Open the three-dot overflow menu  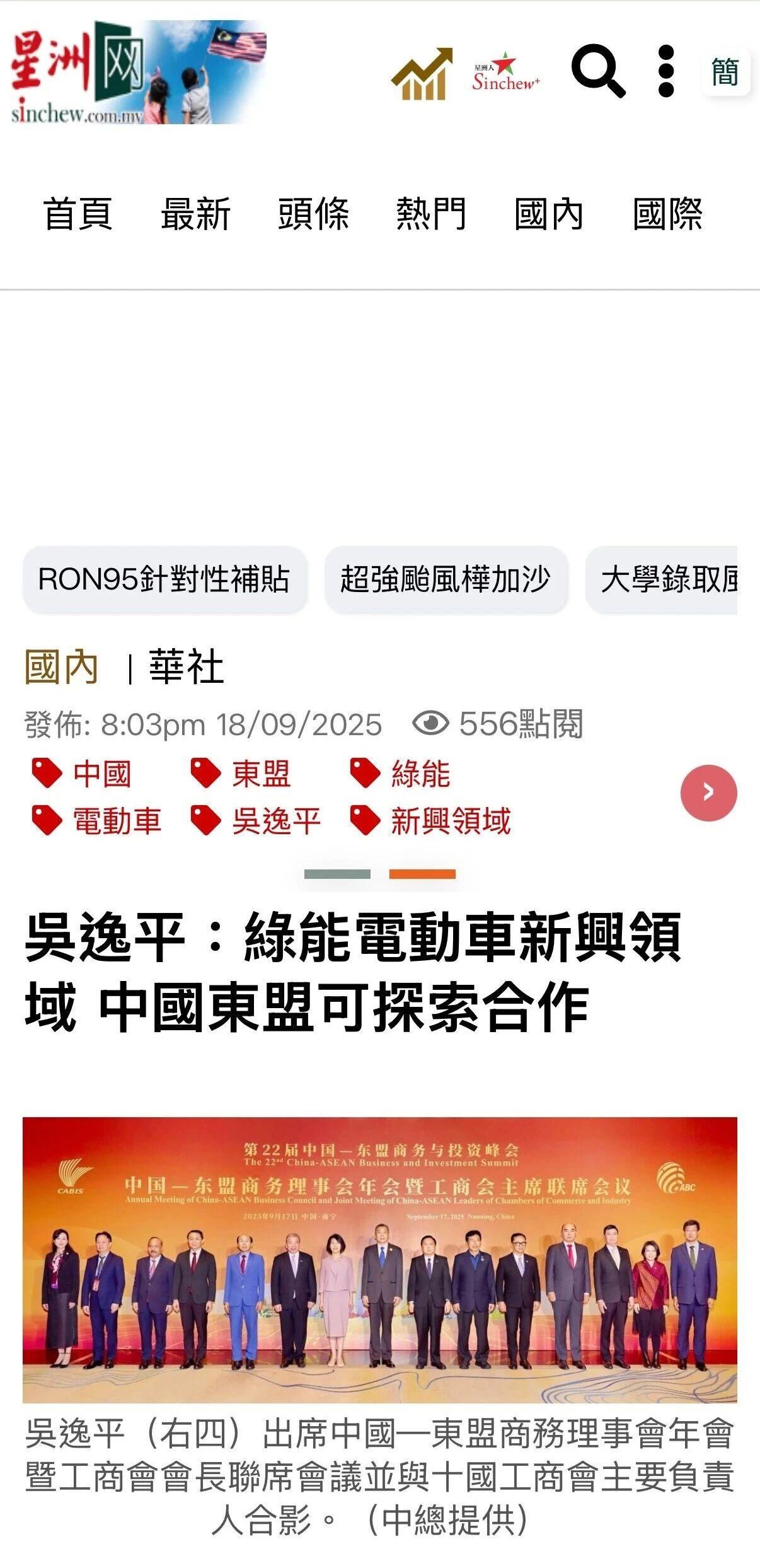tap(665, 71)
